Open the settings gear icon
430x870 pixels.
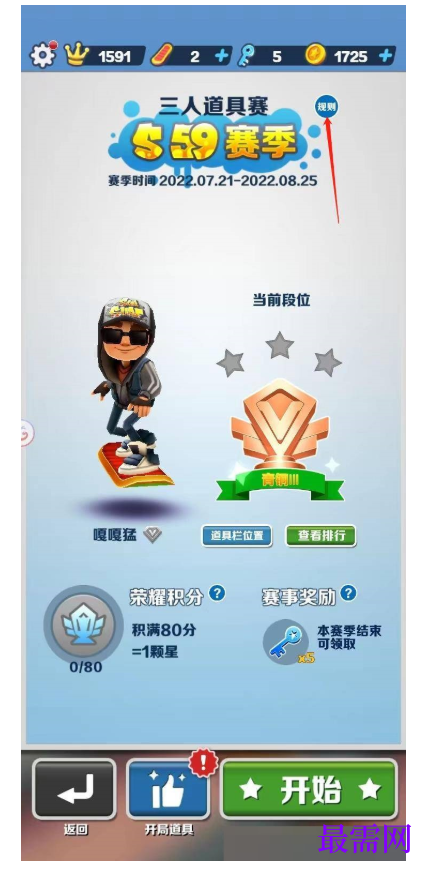pos(42,55)
